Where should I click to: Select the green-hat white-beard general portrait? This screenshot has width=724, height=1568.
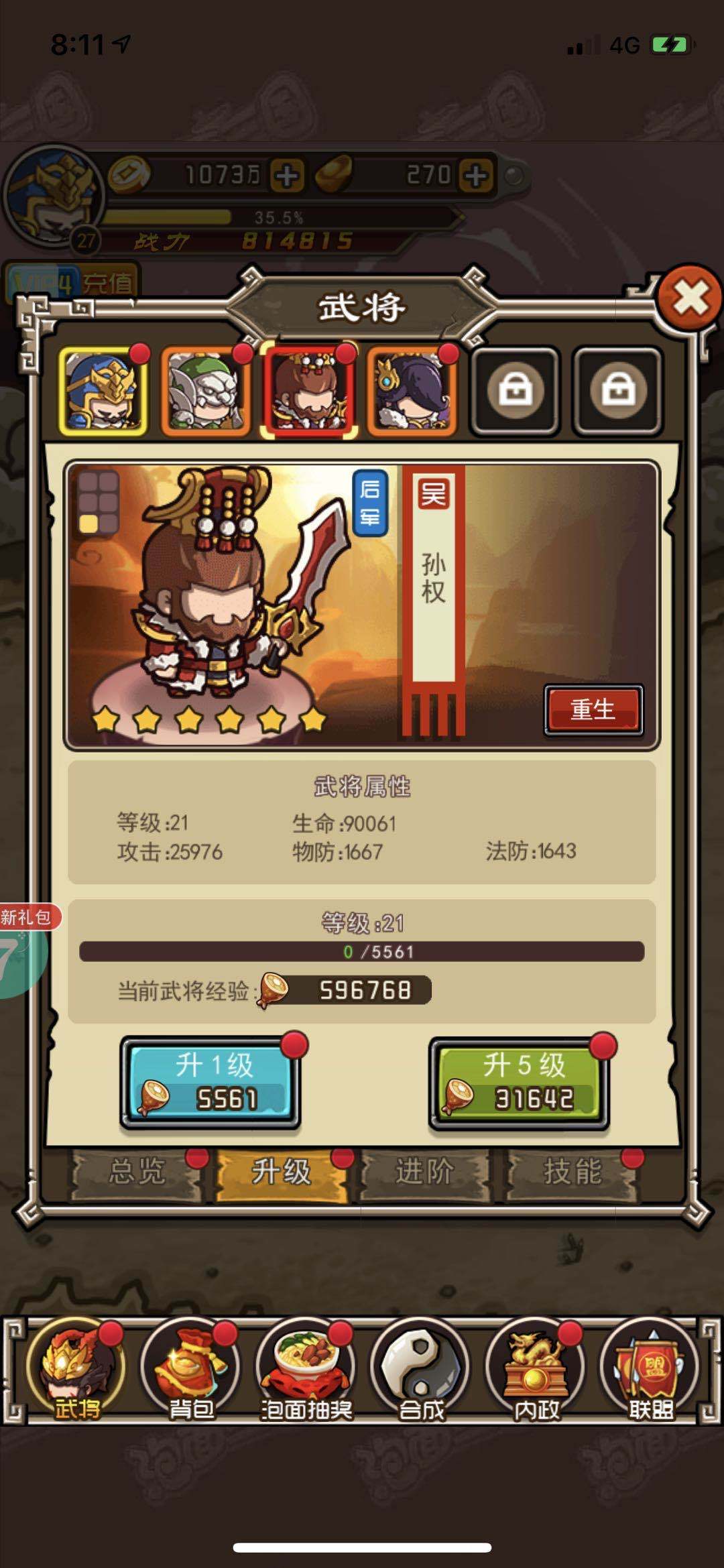[x=206, y=391]
